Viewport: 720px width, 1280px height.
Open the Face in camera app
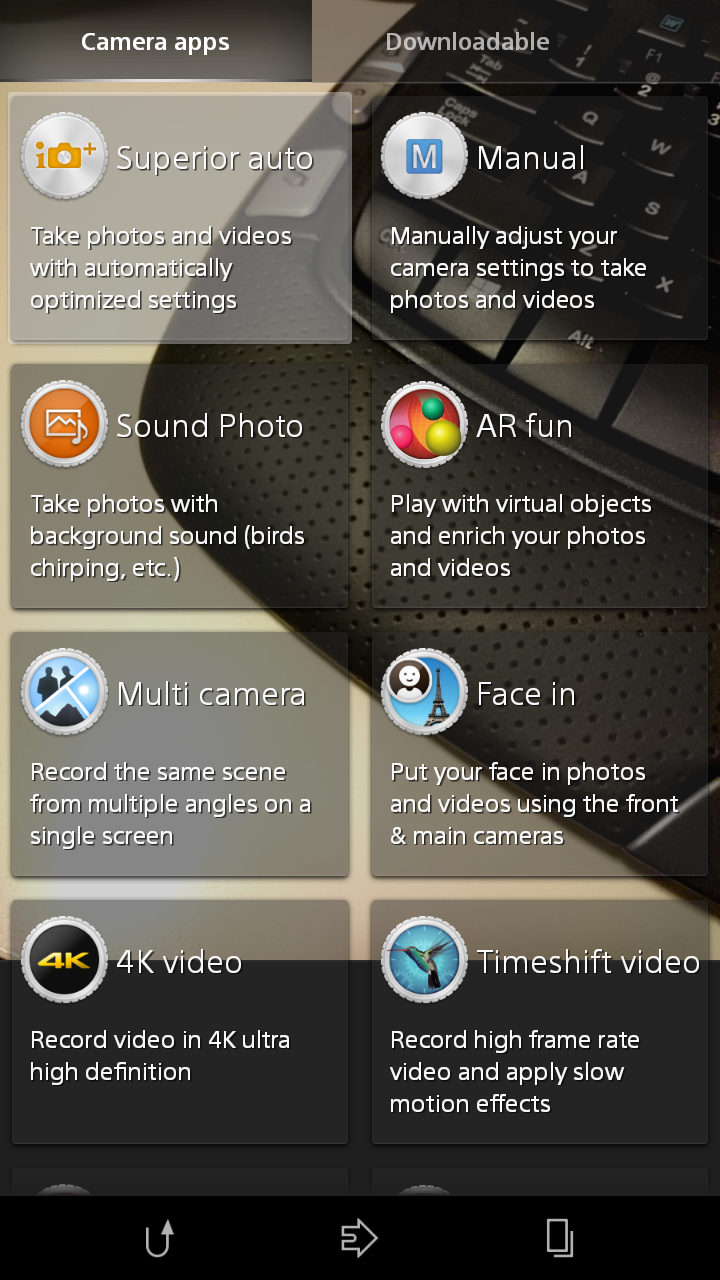click(x=540, y=754)
